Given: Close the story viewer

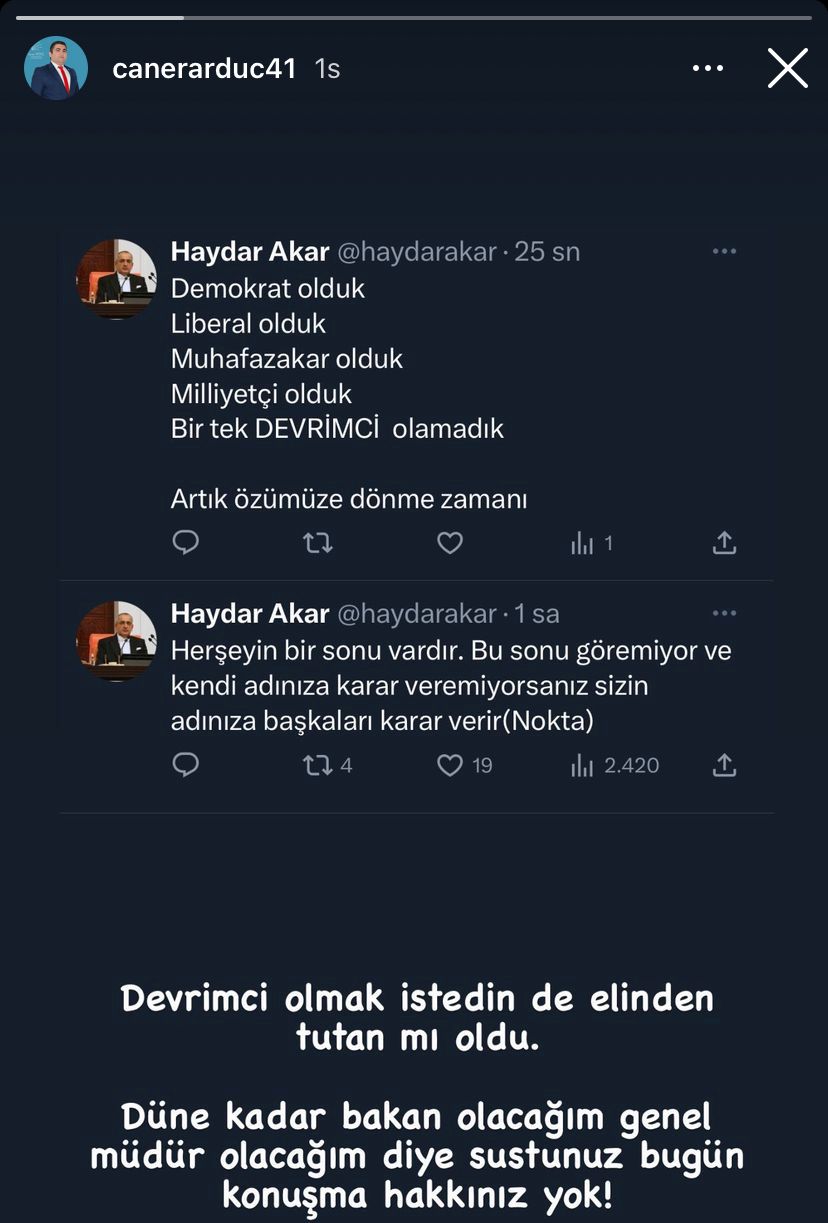Looking at the screenshot, I should [x=787, y=69].
